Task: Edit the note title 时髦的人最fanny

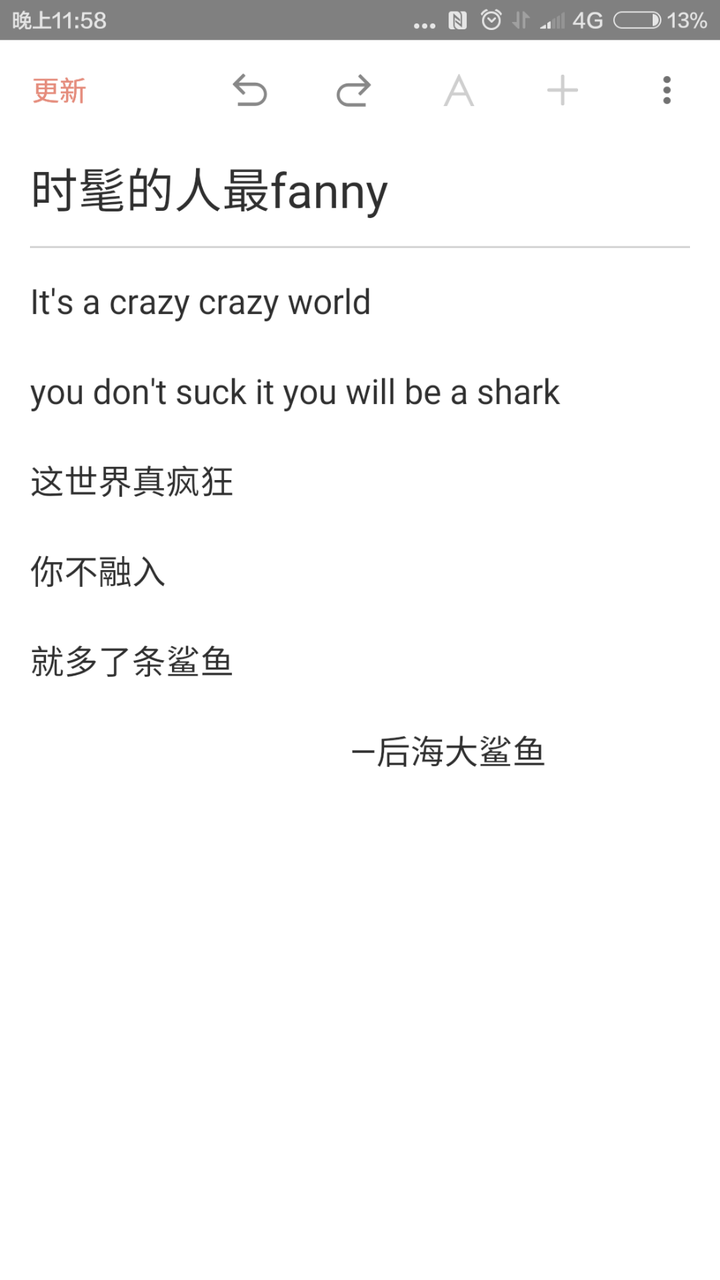Action: click(210, 192)
